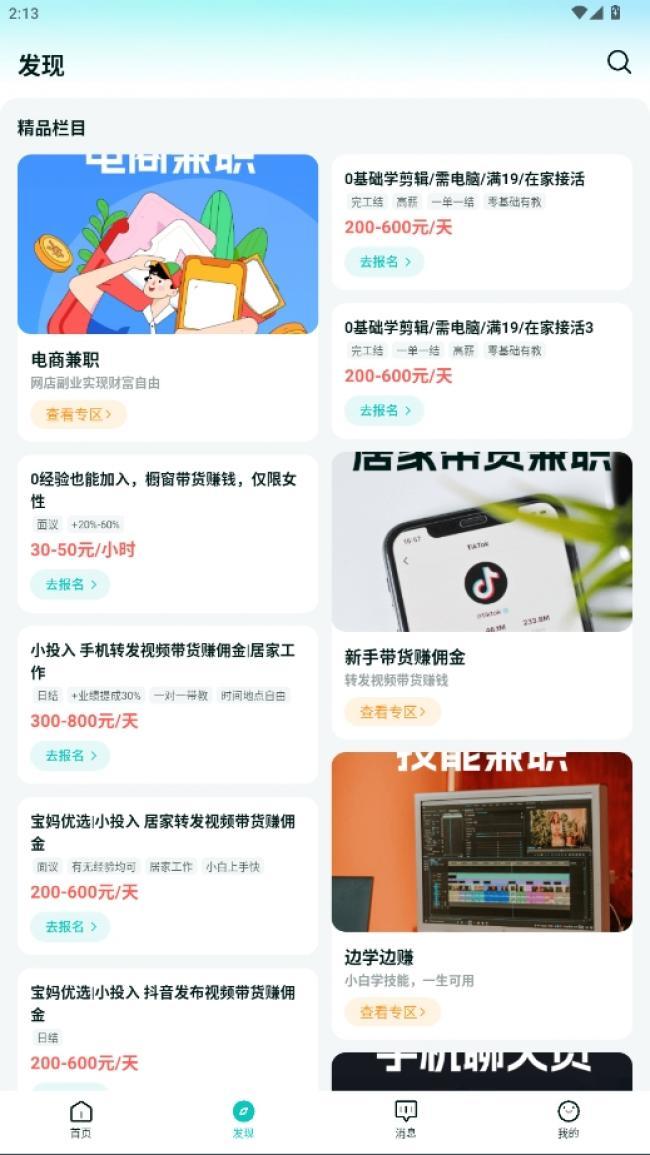Switch to the 我的 tab
The image size is (650, 1155).
568,1119
